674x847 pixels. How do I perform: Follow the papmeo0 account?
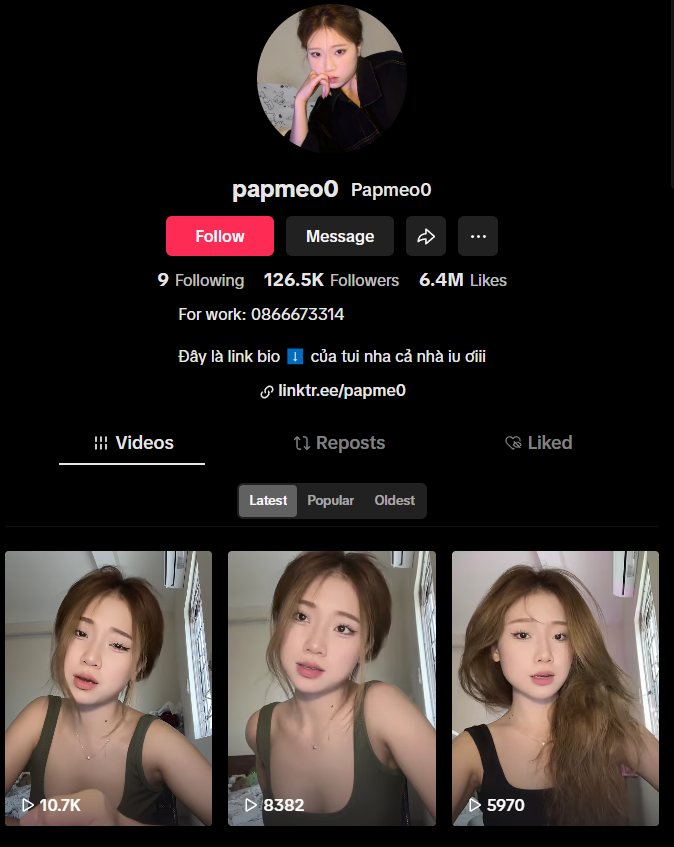tap(220, 236)
